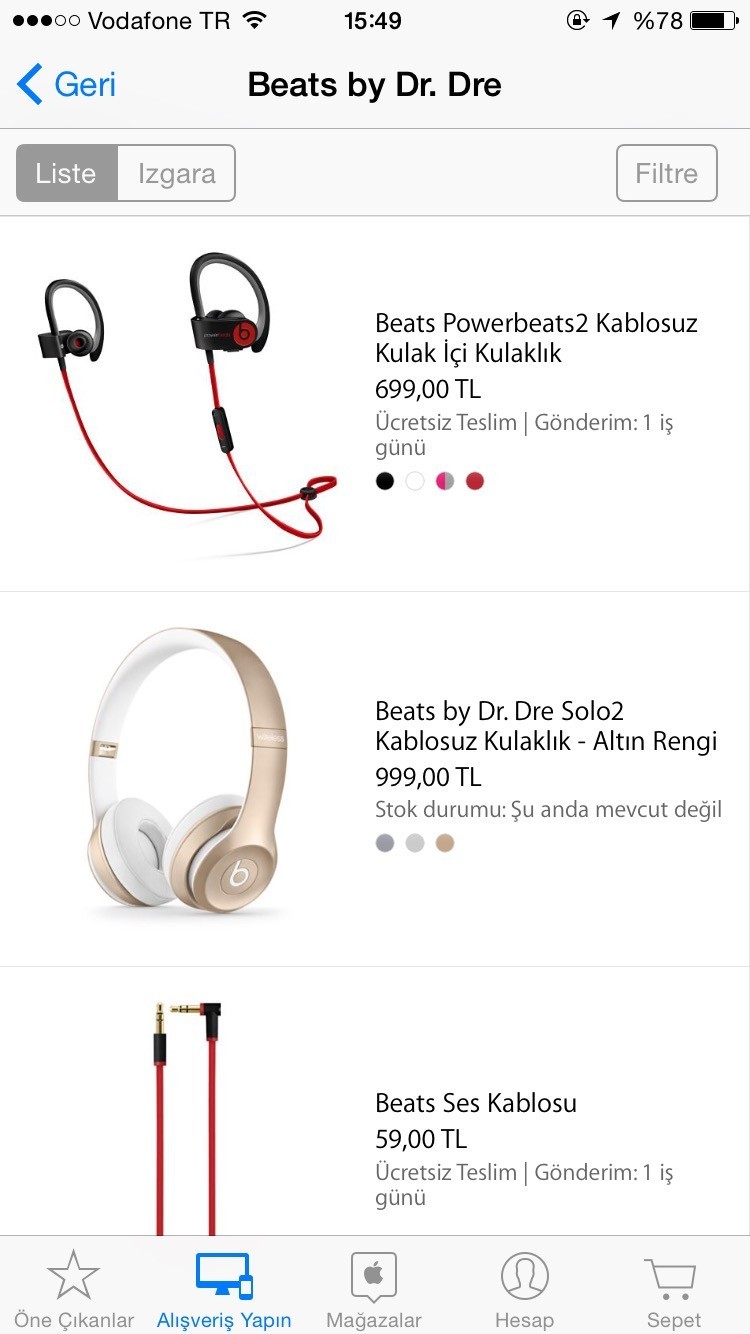Viewport: 750px width, 1334px height.
Task: Pick the dark gray Solo2 color swatch
Action: 385,843
